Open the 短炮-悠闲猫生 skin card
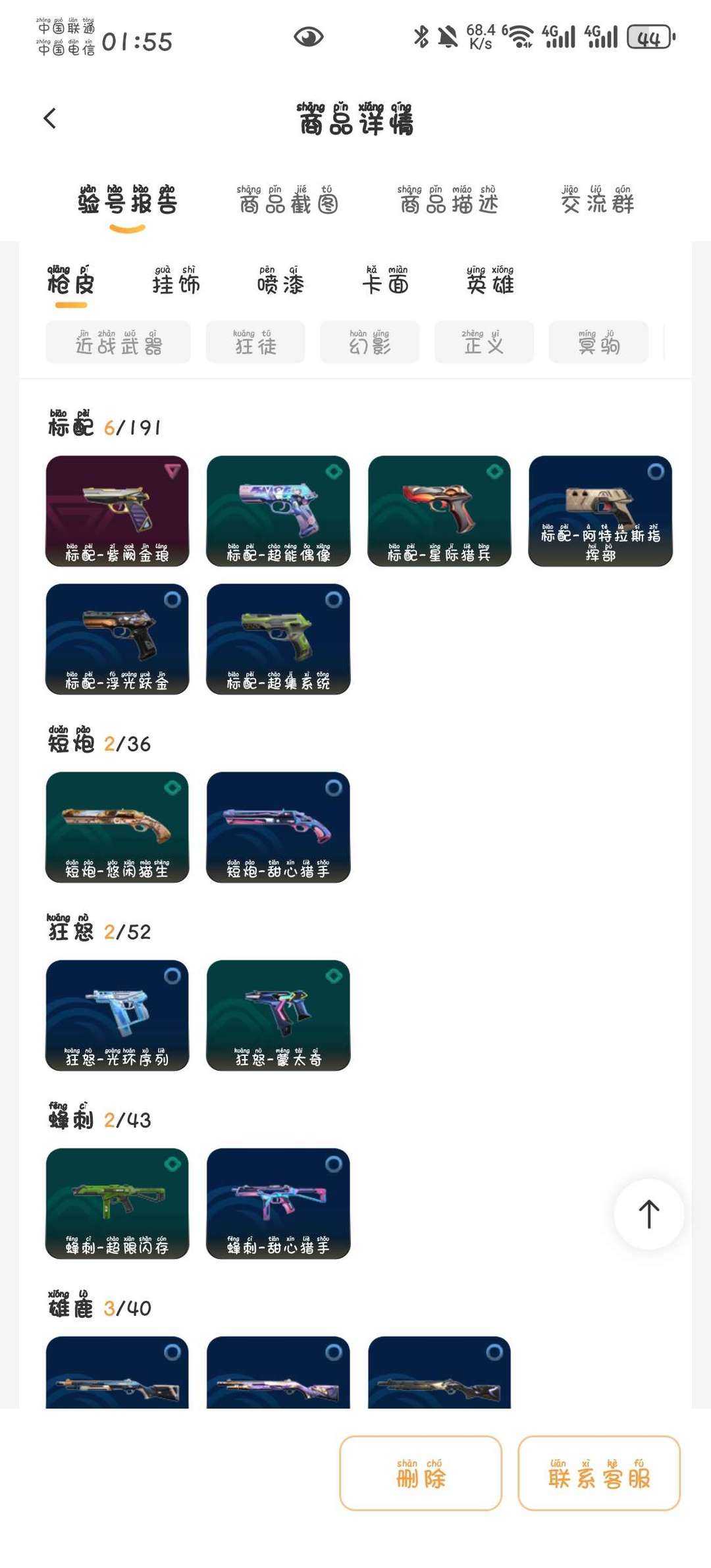Image resolution: width=711 pixels, height=1568 pixels. tap(117, 827)
